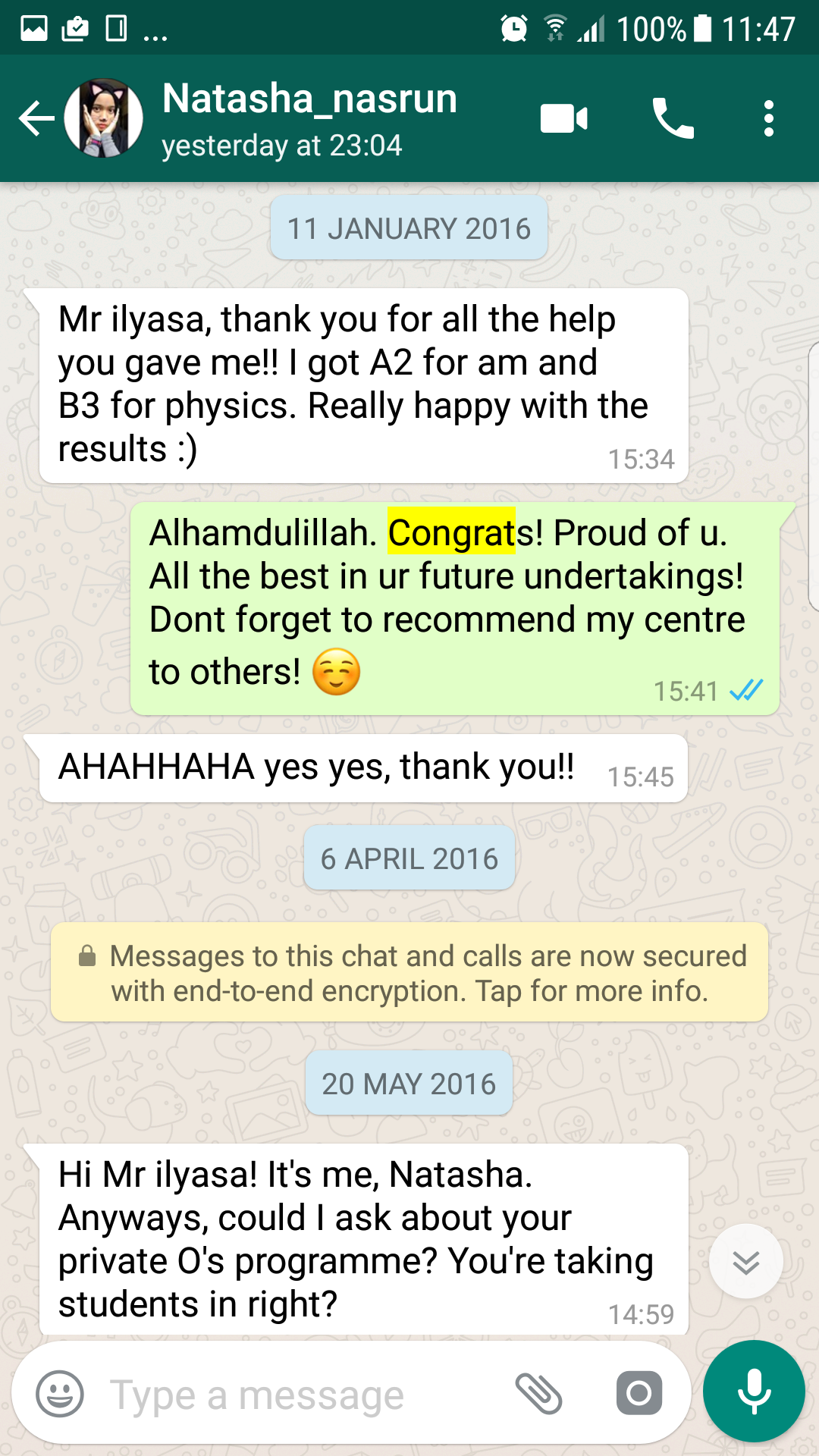Go back to the chat list
This screenshot has height=1456, width=819.
[36, 119]
